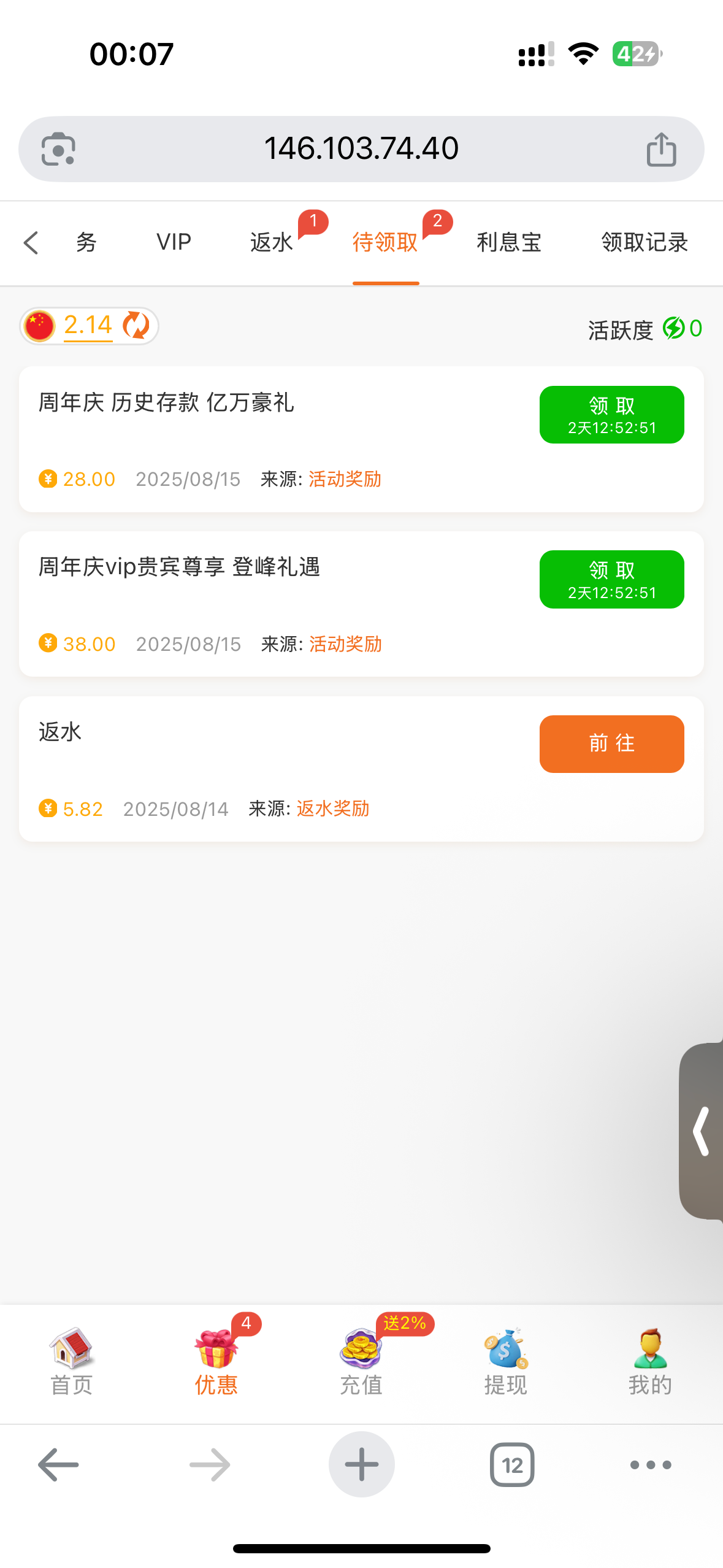Open a new browser tab
Image resolution: width=723 pixels, height=1568 pixels.
(361, 1464)
